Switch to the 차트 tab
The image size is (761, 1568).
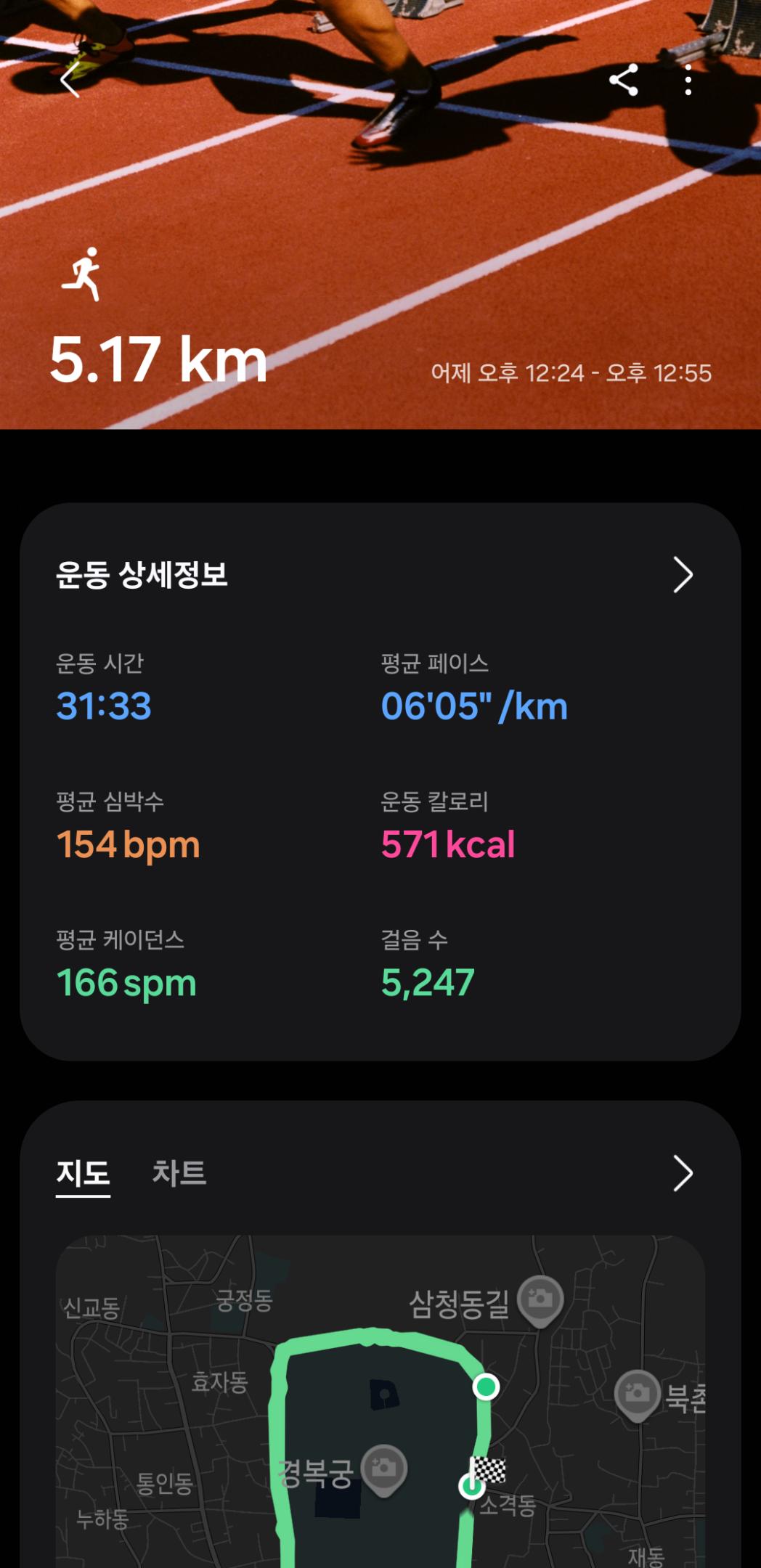click(x=179, y=1174)
